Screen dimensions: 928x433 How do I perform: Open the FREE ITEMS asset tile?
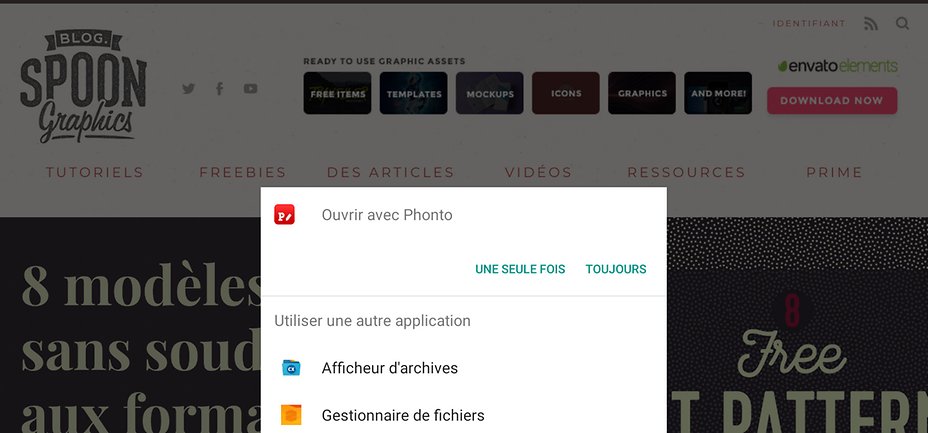pyautogui.click(x=337, y=93)
